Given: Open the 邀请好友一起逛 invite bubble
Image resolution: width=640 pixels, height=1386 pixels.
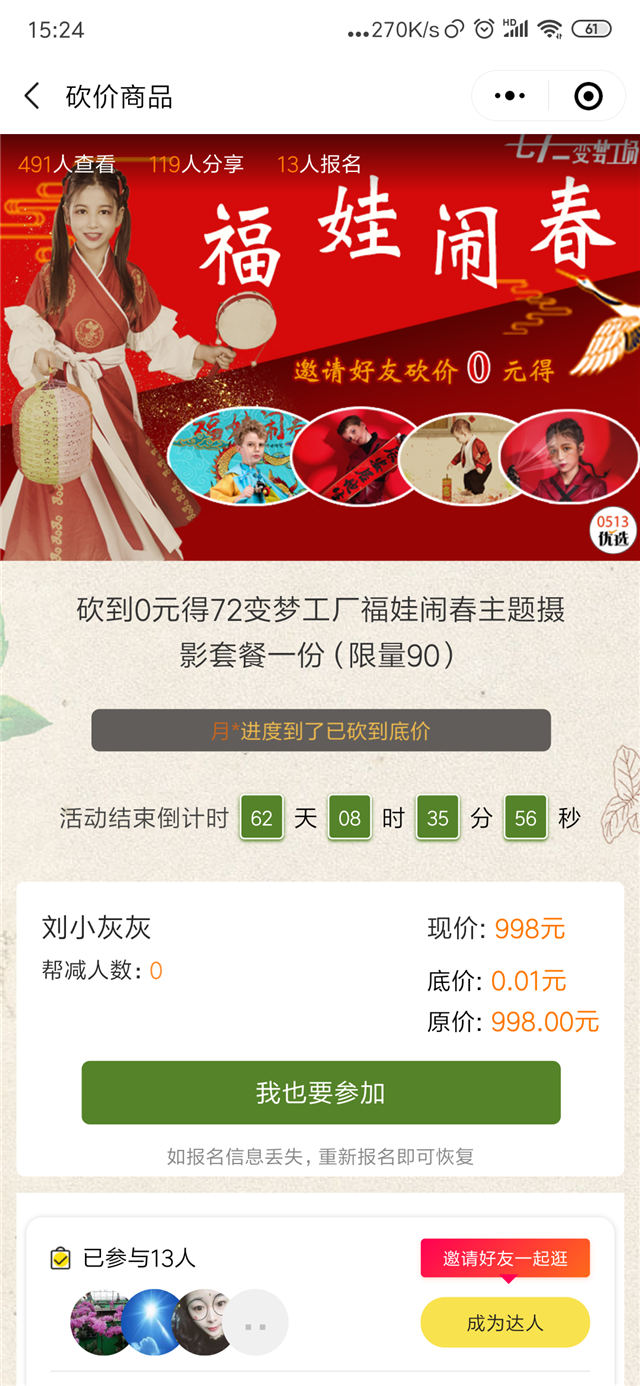Looking at the screenshot, I should 505,1258.
